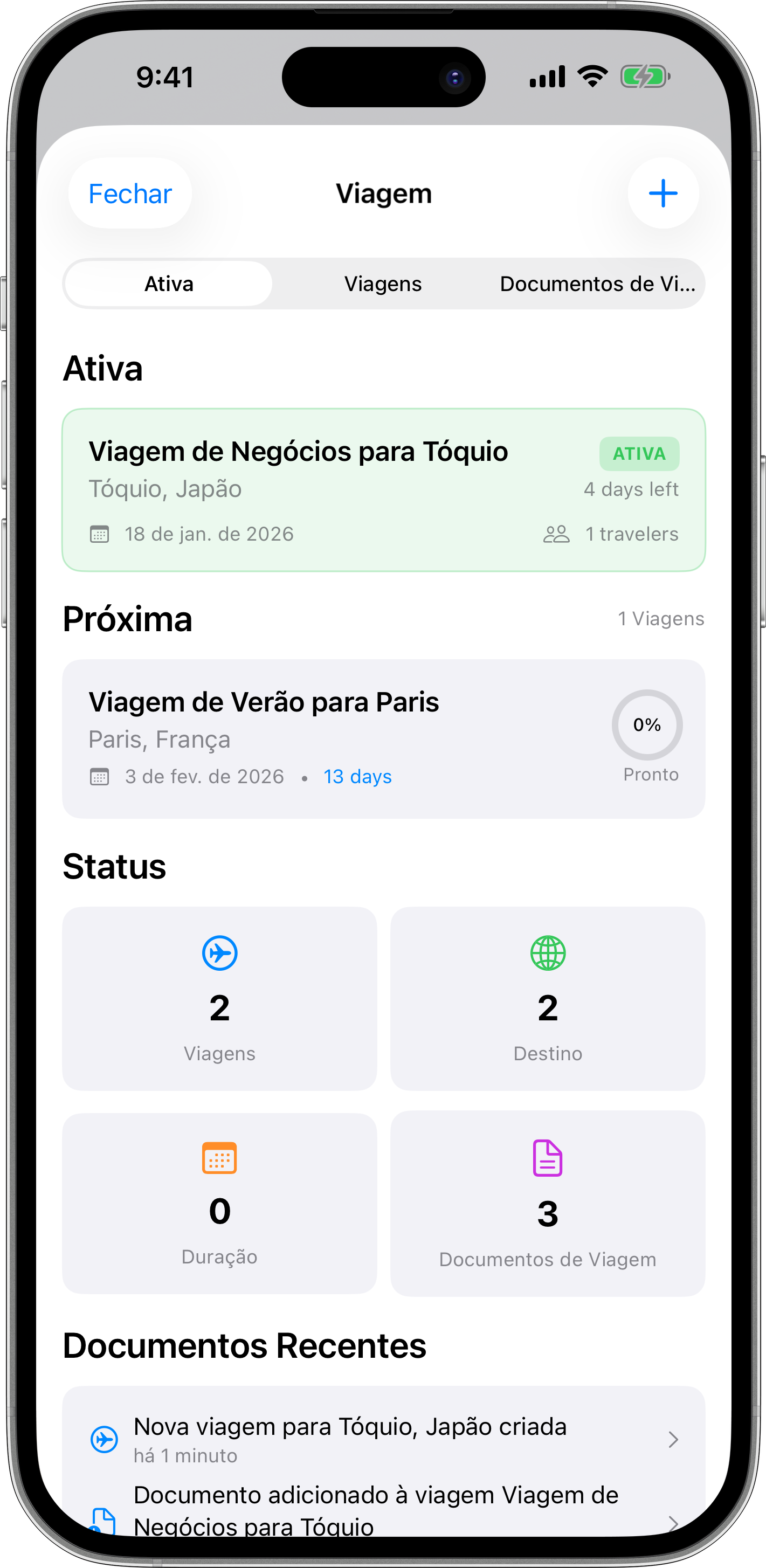Open details via chevron on Nova viagem para Tóquio
The width and height of the screenshot is (766, 1568).
click(x=673, y=1441)
